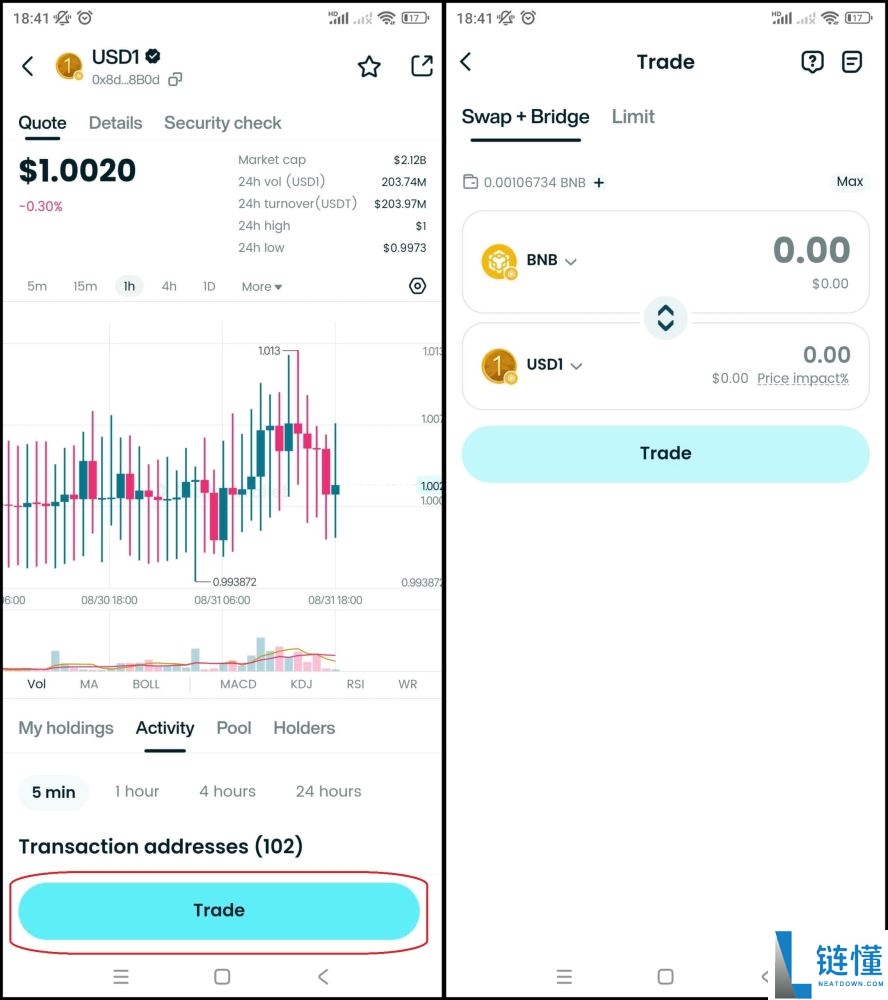Open the help icon on Trade page
The image size is (888, 1000).
pos(812,62)
